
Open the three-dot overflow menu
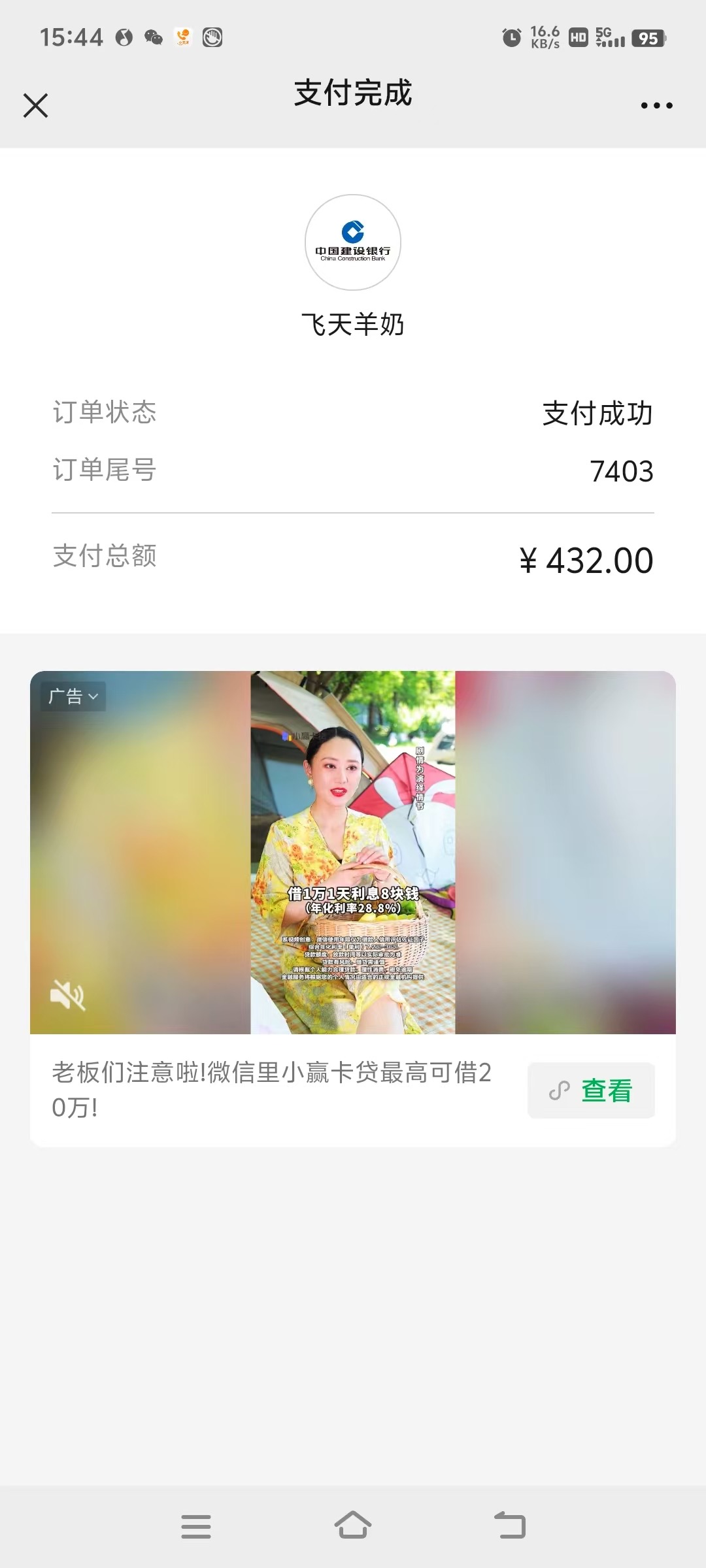pos(656,105)
